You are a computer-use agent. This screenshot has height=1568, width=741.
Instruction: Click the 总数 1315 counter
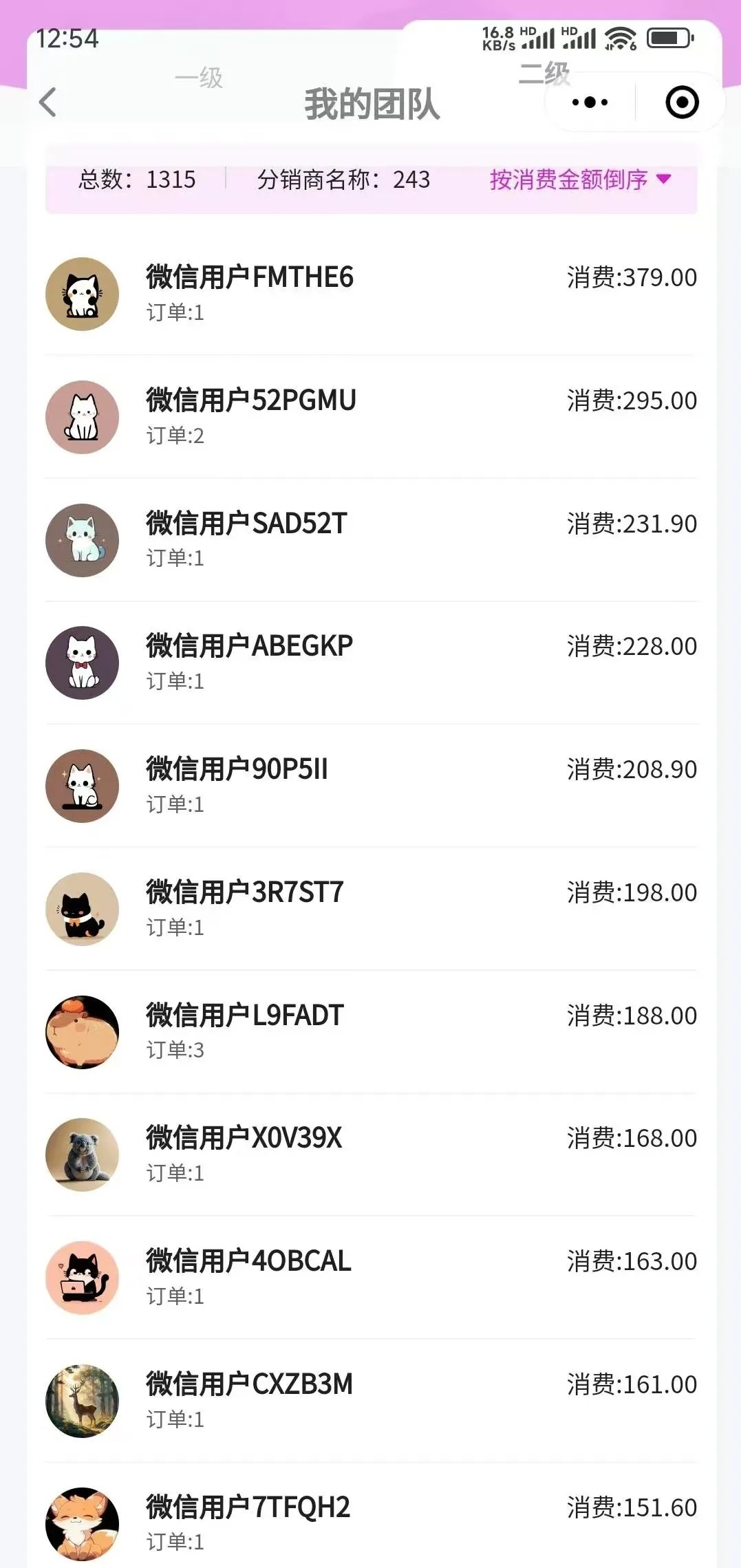[x=136, y=180]
